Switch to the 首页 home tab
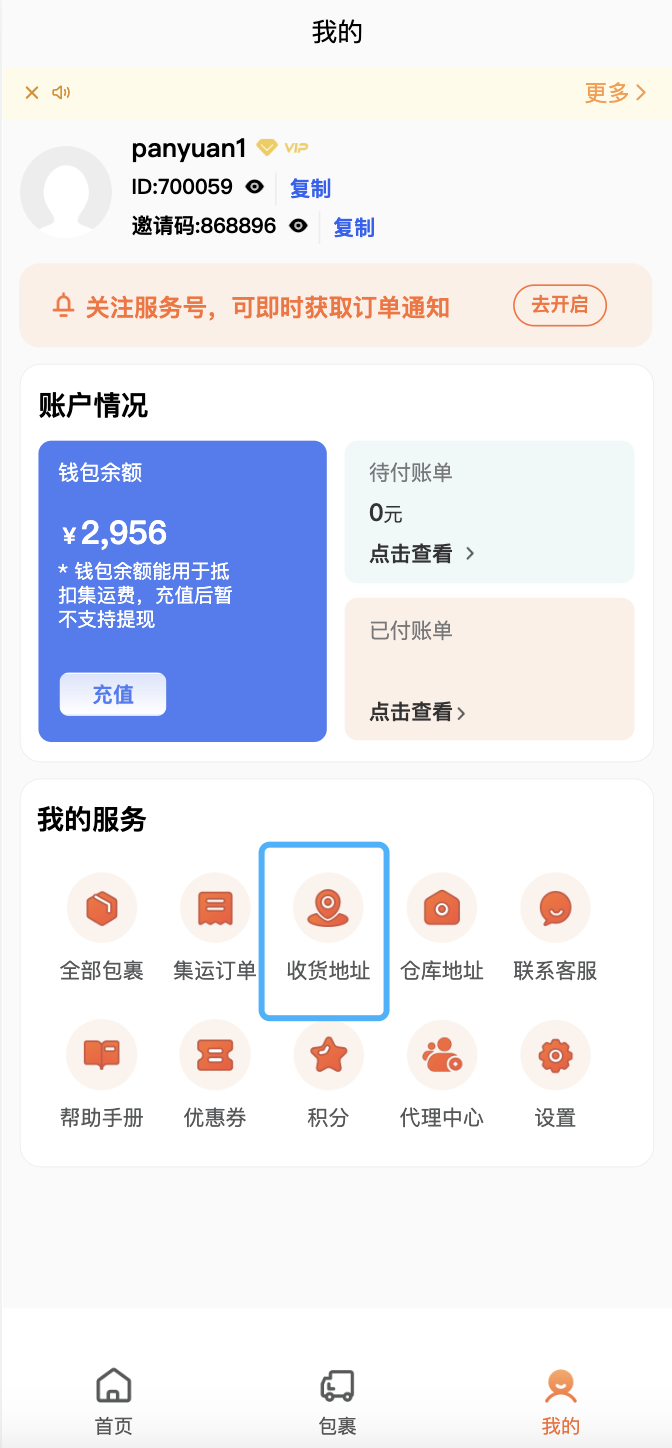The width and height of the screenshot is (672, 1448). coord(113,1400)
